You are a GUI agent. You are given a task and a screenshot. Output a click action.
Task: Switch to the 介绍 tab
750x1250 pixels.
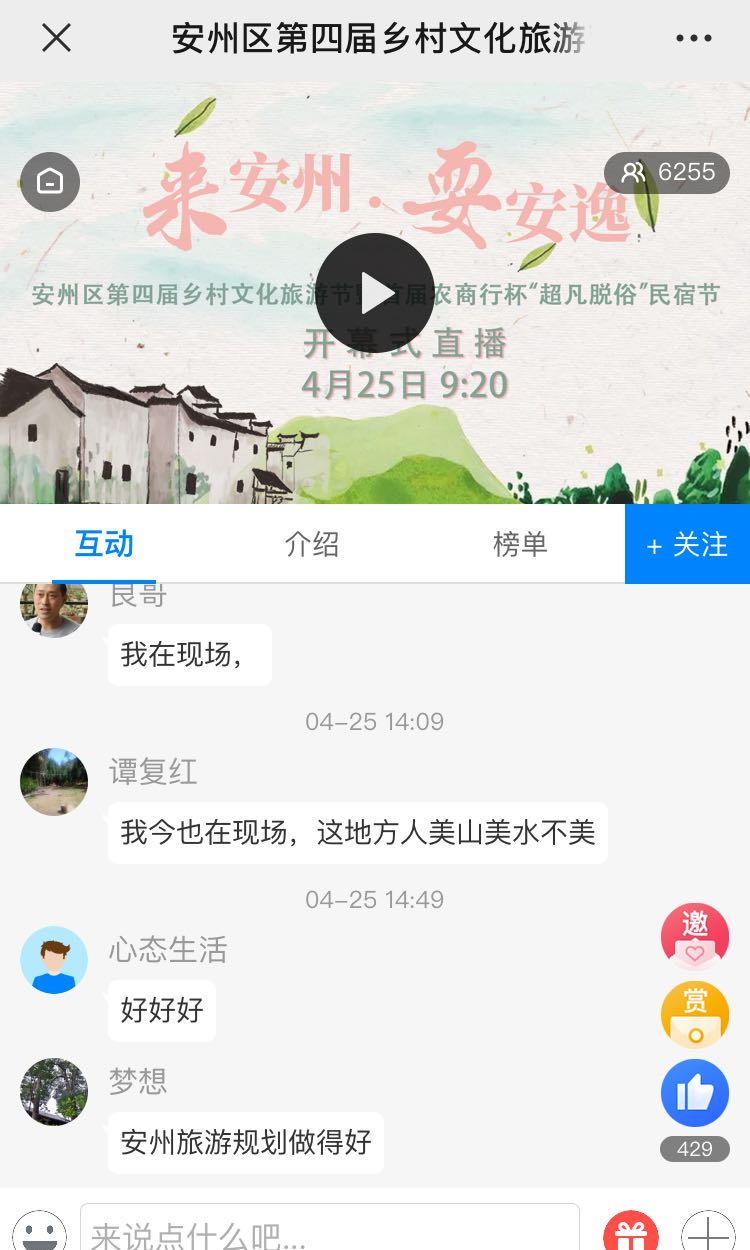pyautogui.click(x=312, y=544)
